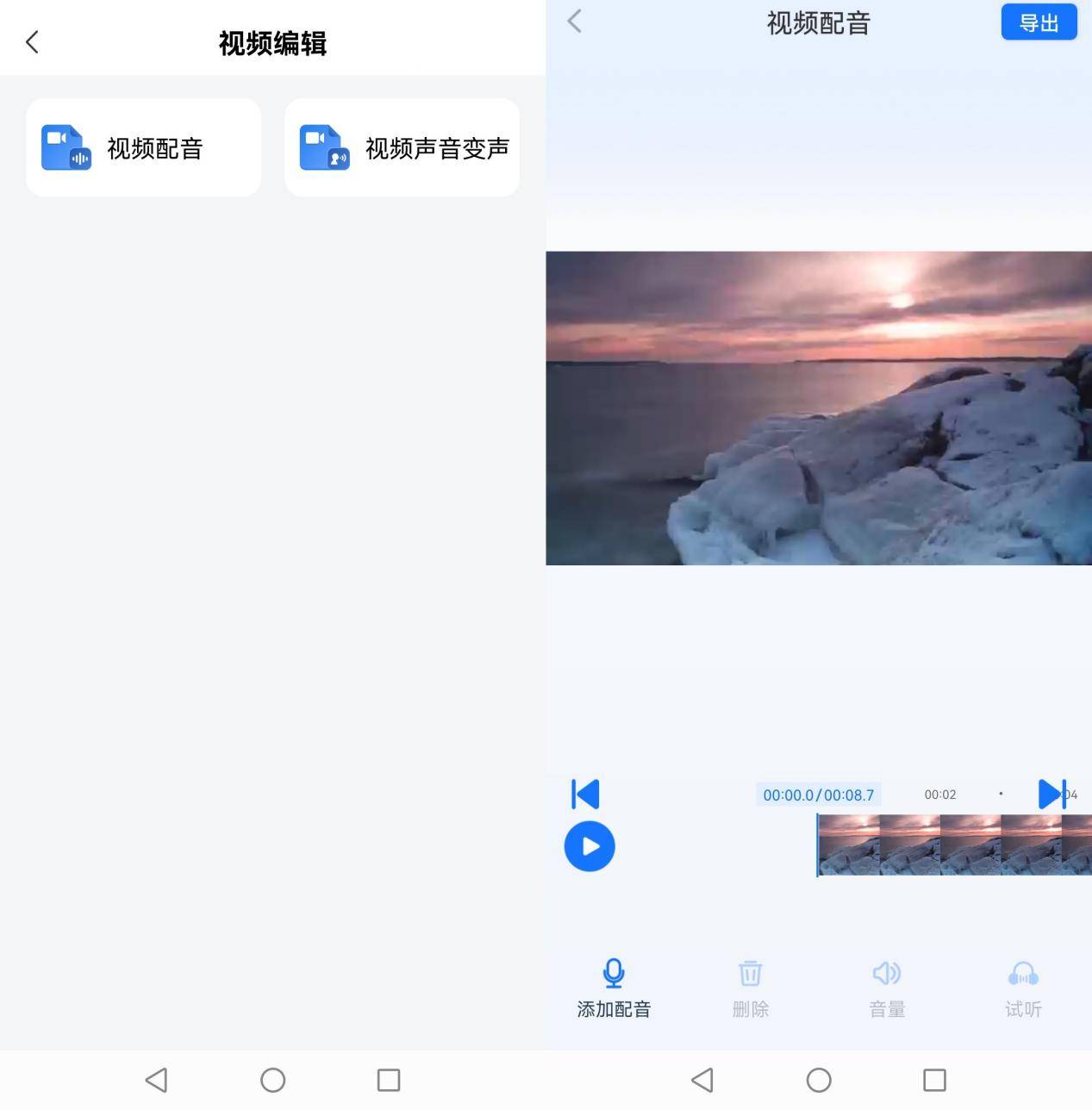Open the 音量 volume tool

coord(886,988)
